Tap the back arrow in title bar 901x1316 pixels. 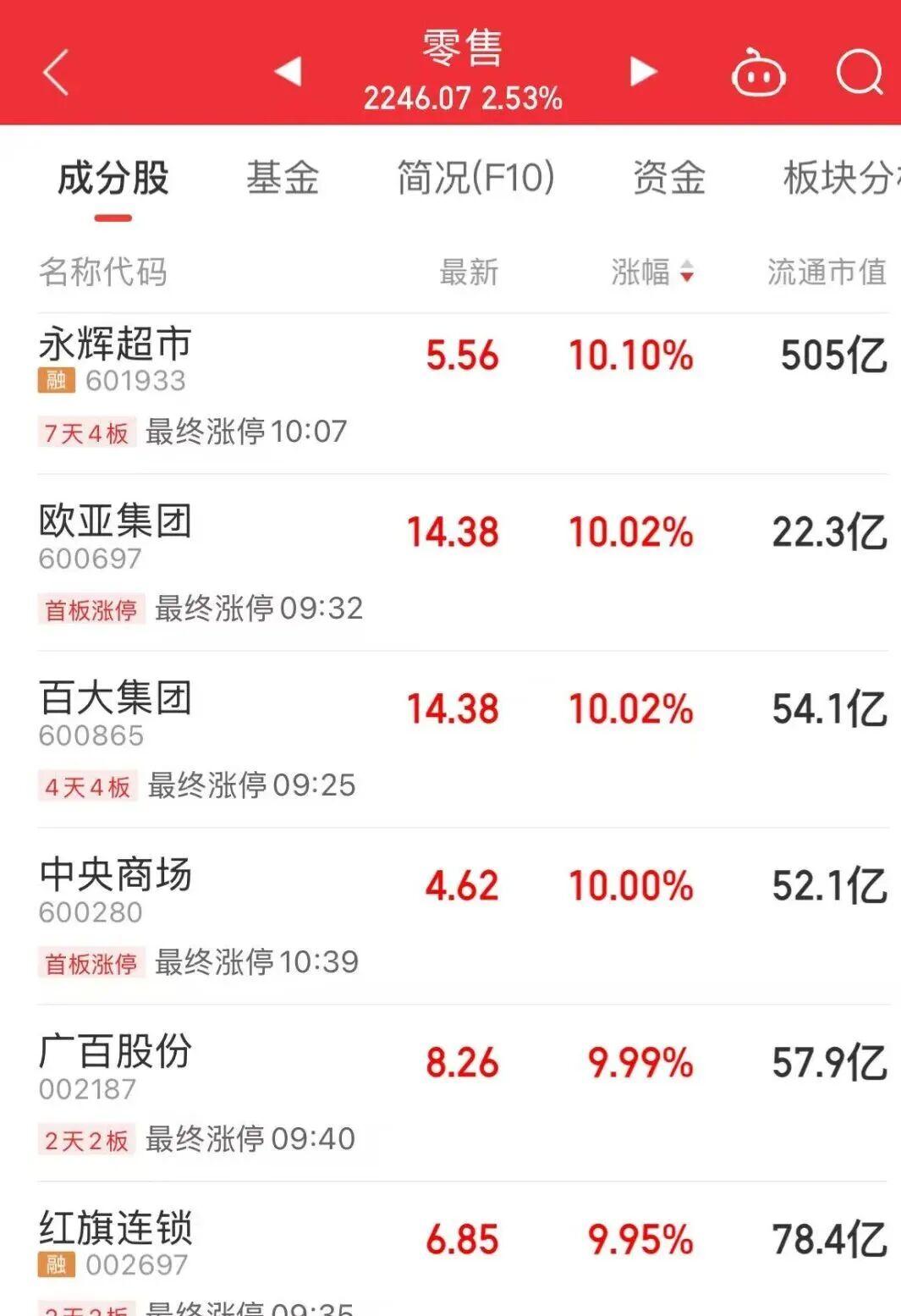pos(53,71)
